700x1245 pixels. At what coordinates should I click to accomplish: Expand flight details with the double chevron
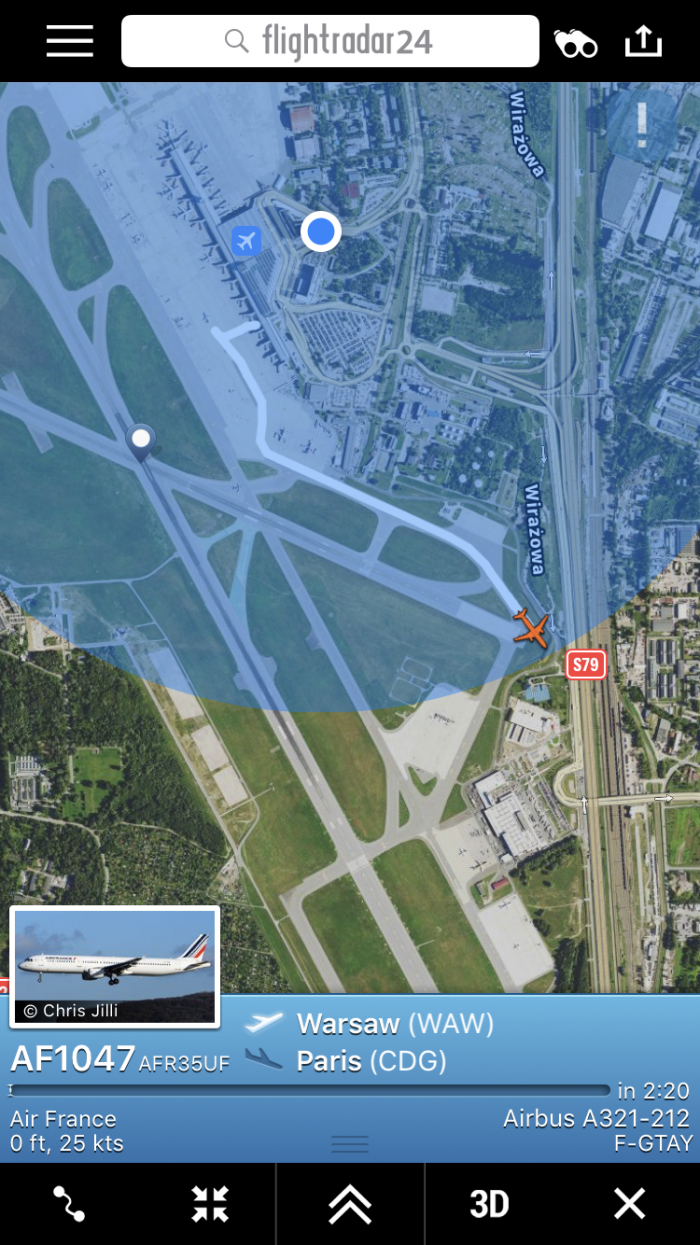tap(350, 1203)
